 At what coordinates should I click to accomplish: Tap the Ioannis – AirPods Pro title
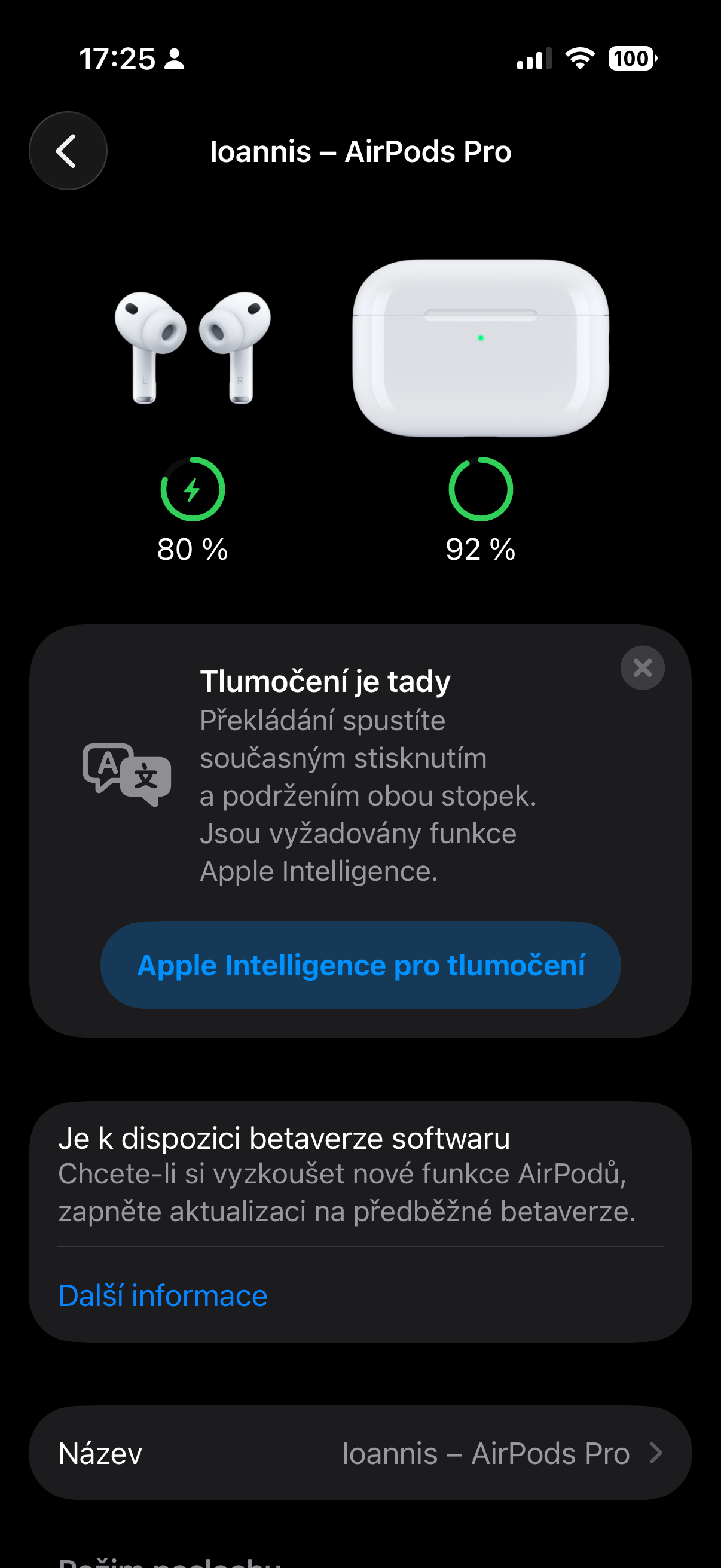[x=360, y=151]
